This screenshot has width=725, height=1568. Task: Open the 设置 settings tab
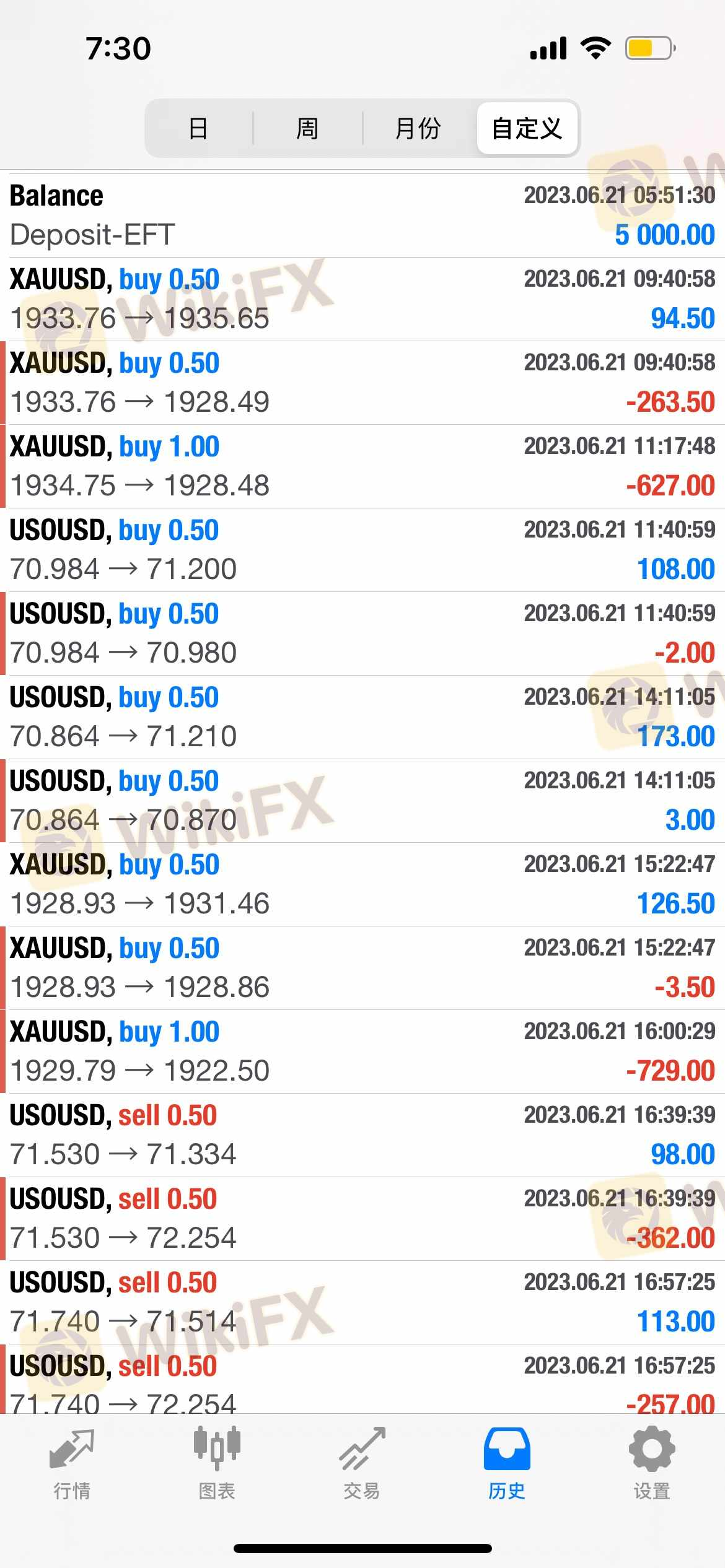652,1463
